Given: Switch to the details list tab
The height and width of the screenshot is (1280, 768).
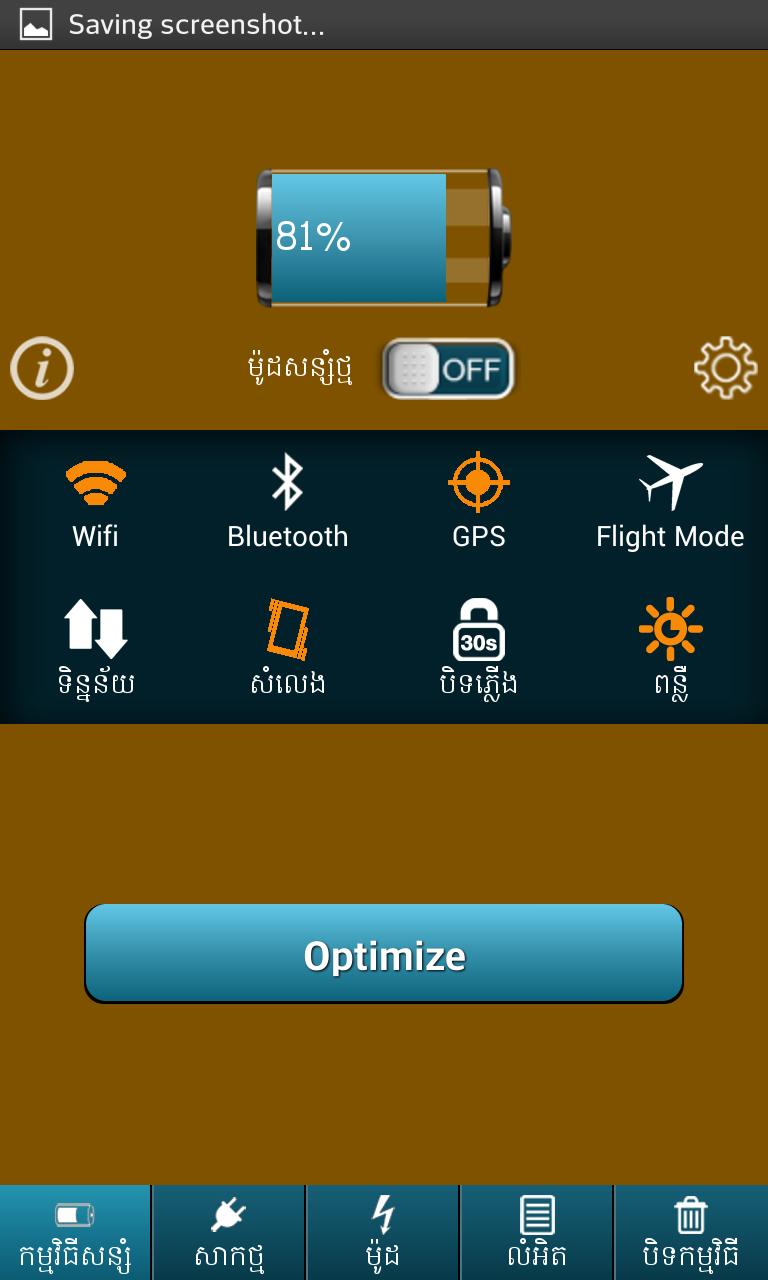Looking at the screenshot, I should pyautogui.click(x=537, y=1232).
